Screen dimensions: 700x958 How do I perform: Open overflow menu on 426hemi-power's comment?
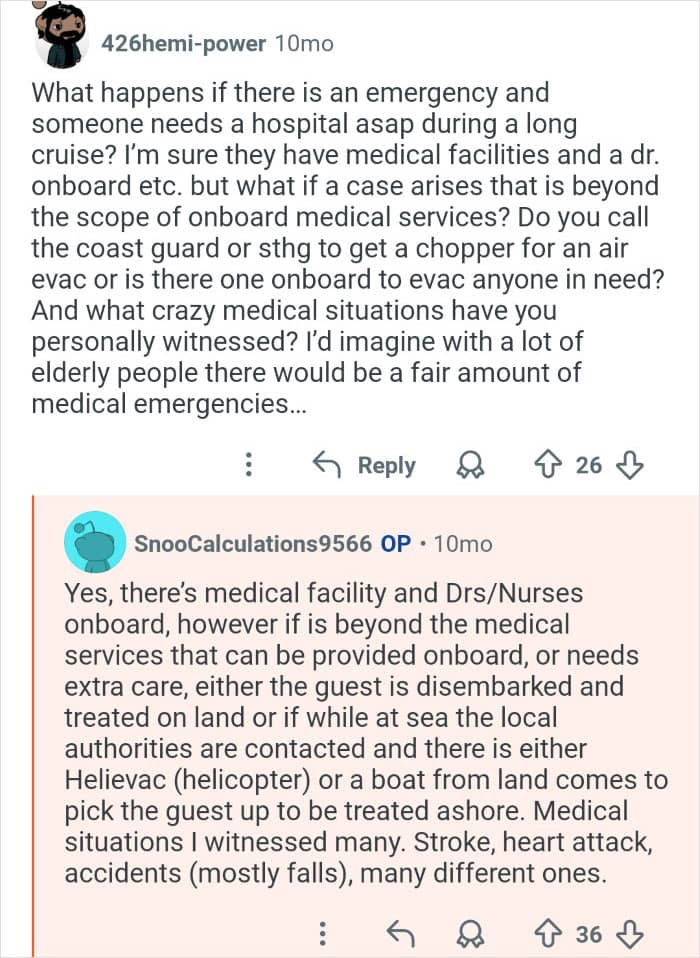click(249, 465)
